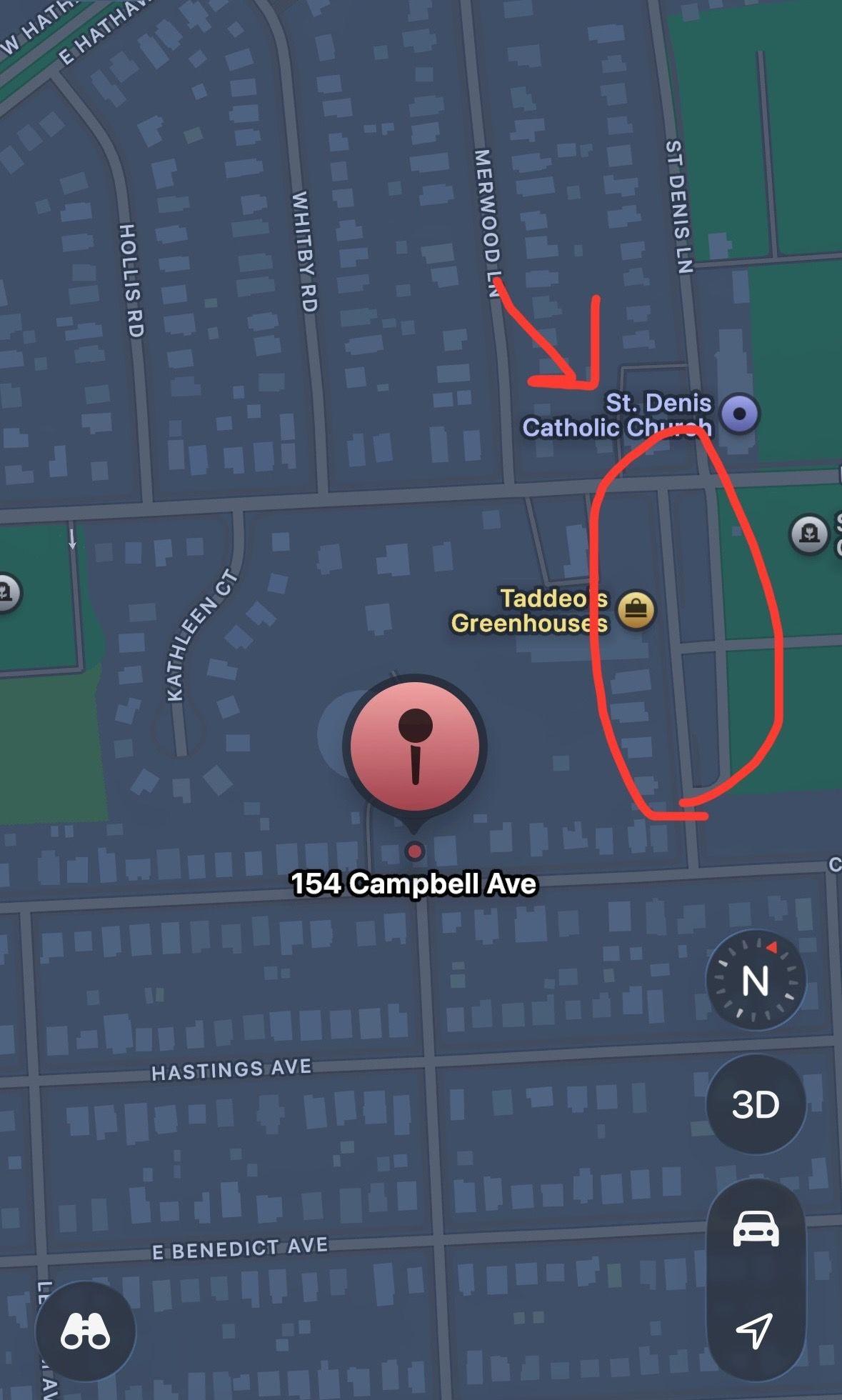Open driving map mode car button
The image size is (842, 1400).
[756, 1229]
